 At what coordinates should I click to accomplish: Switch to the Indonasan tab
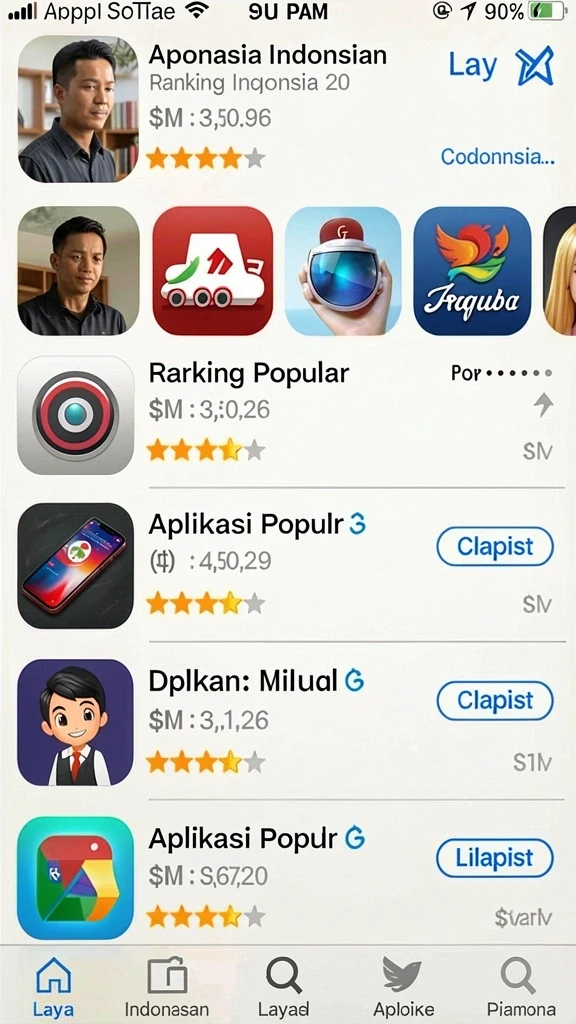167,985
